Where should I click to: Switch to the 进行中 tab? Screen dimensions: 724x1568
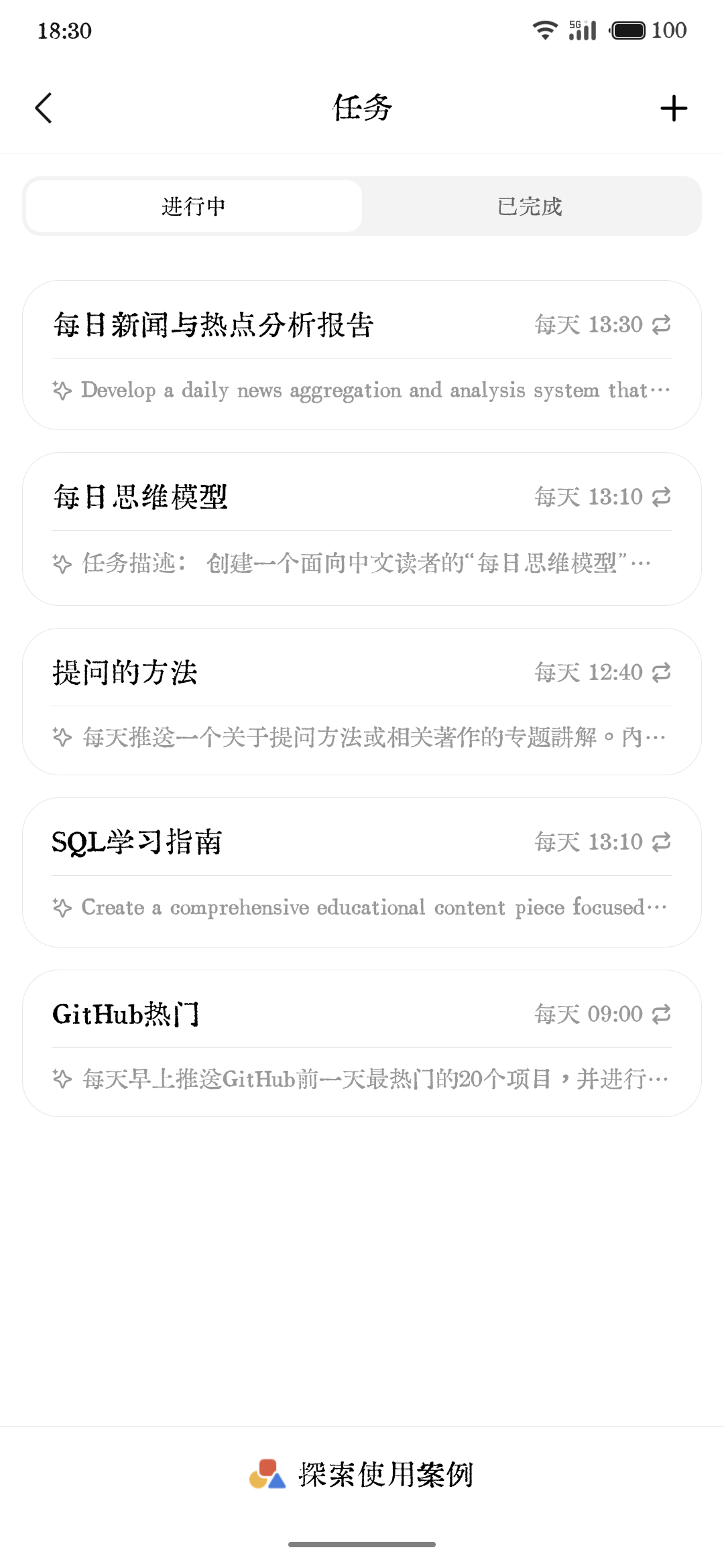pyautogui.click(x=194, y=206)
